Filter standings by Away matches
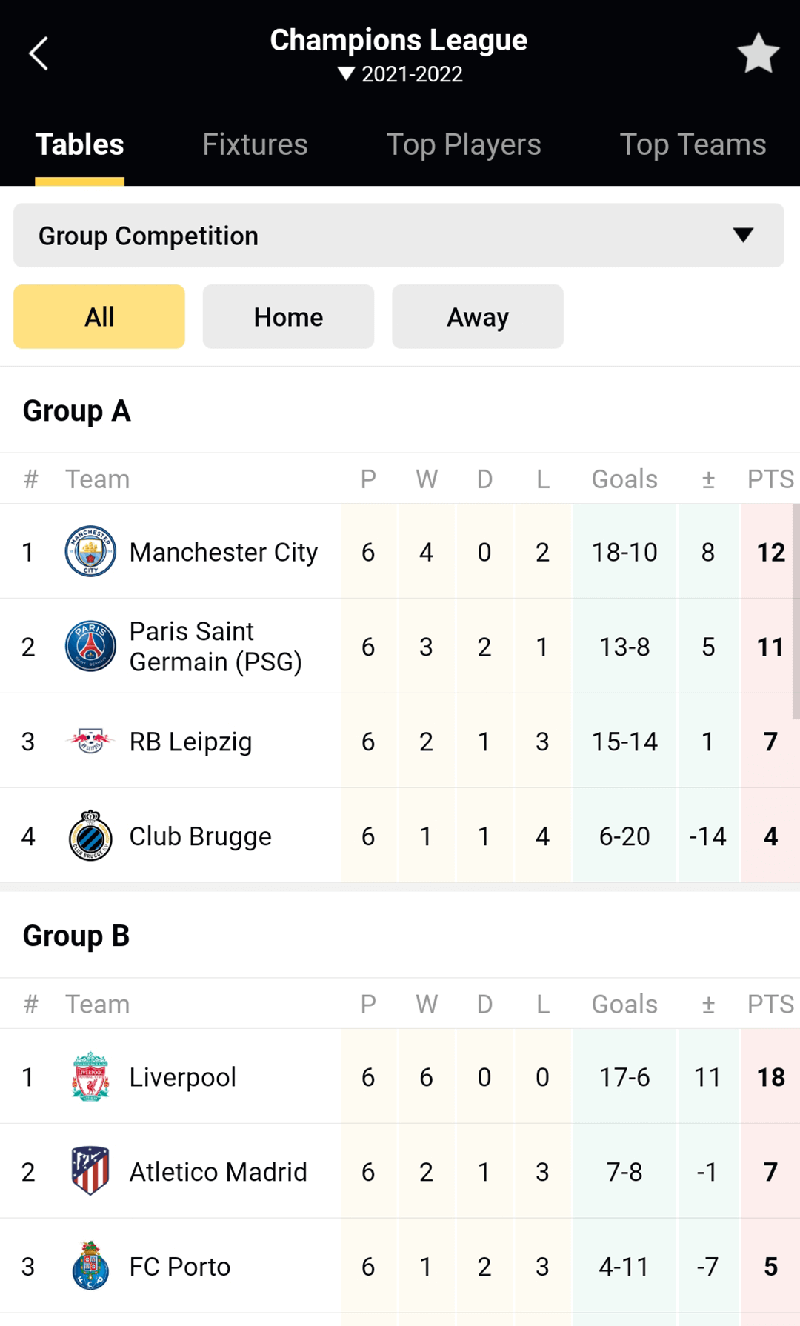 point(478,317)
